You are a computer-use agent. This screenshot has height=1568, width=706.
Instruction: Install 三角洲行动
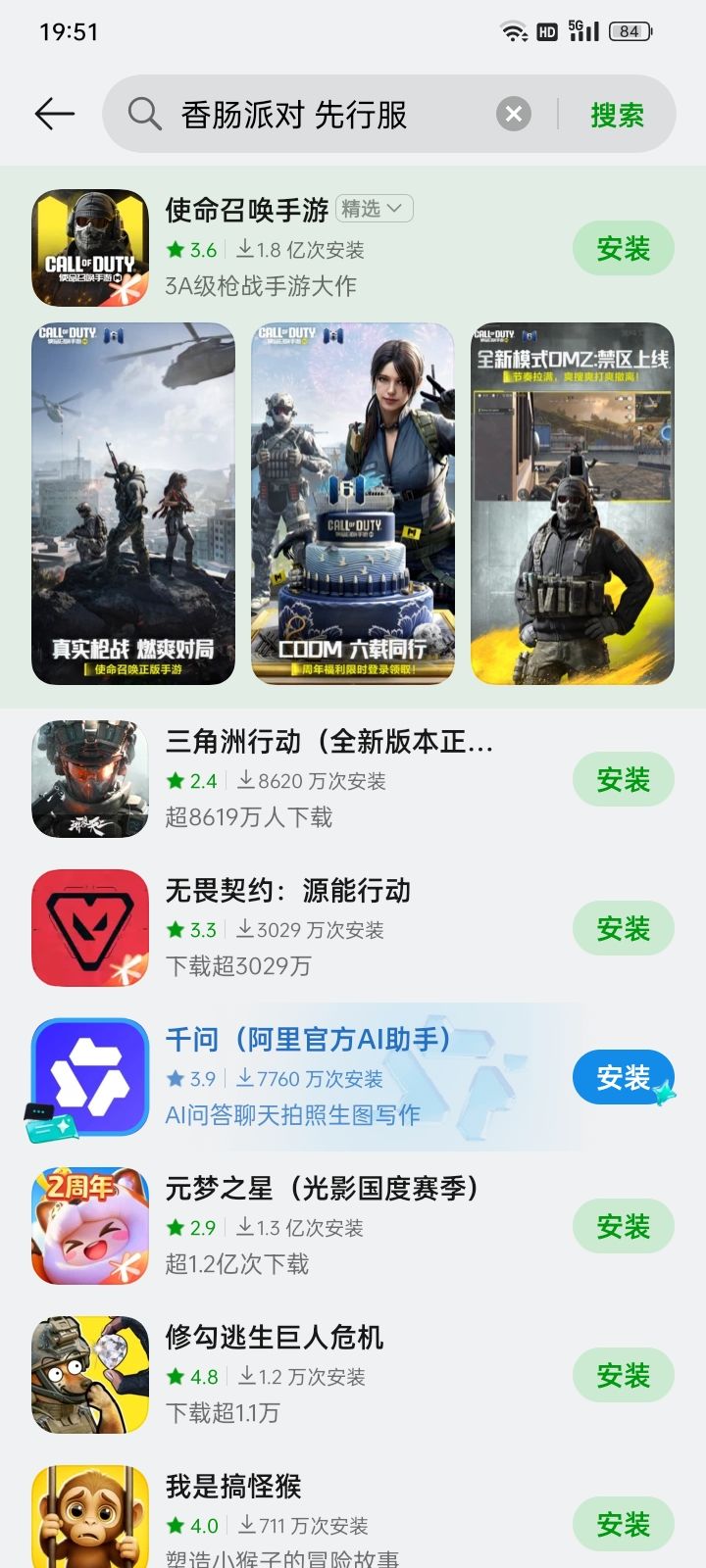tap(623, 780)
